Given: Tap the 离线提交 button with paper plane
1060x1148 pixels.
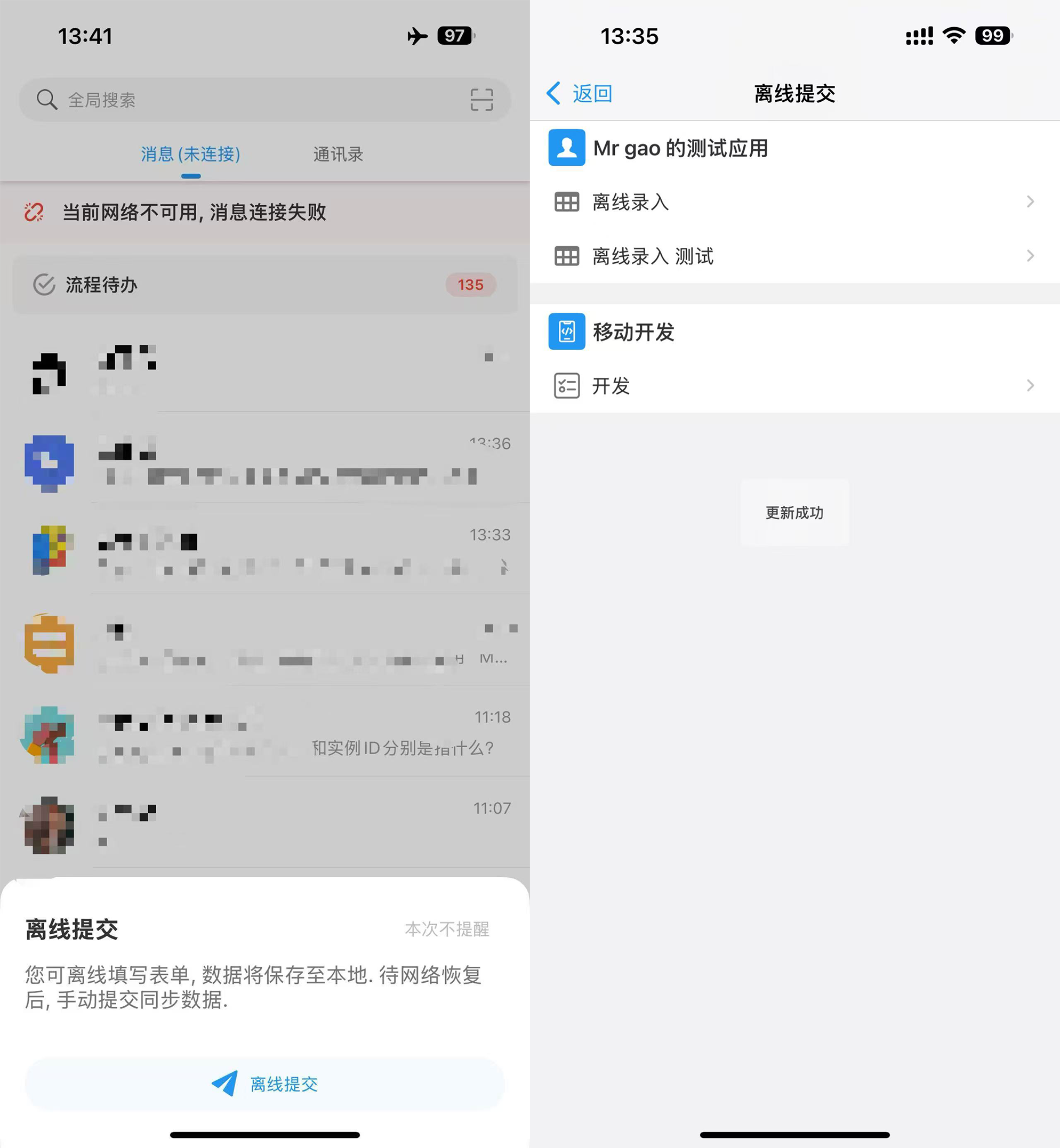Looking at the screenshot, I should [264, 1084].
